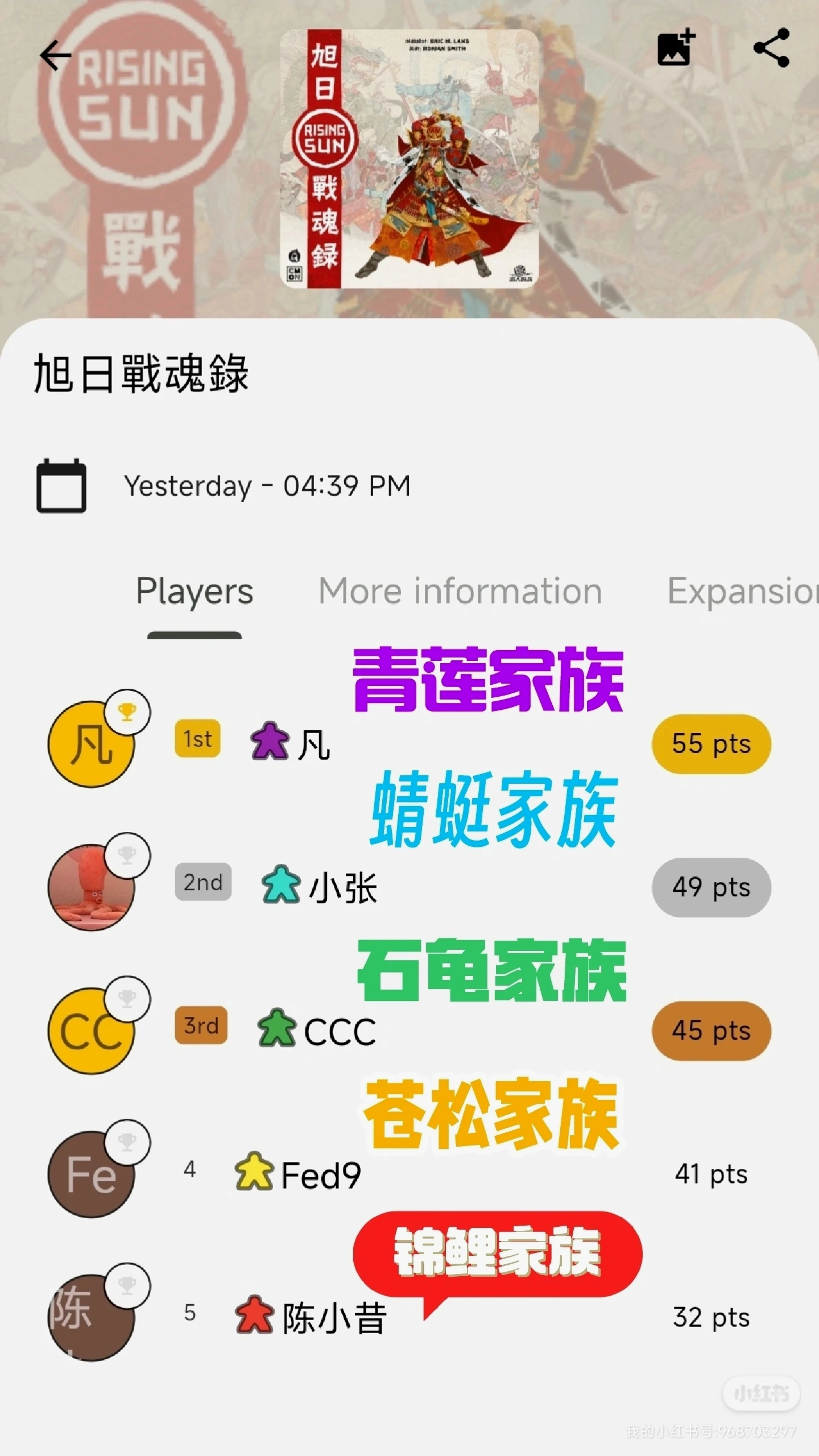Open player 小张 in 2nd place
The width and height of the screenshot is (819, 1456).
(x=343, y=888)
